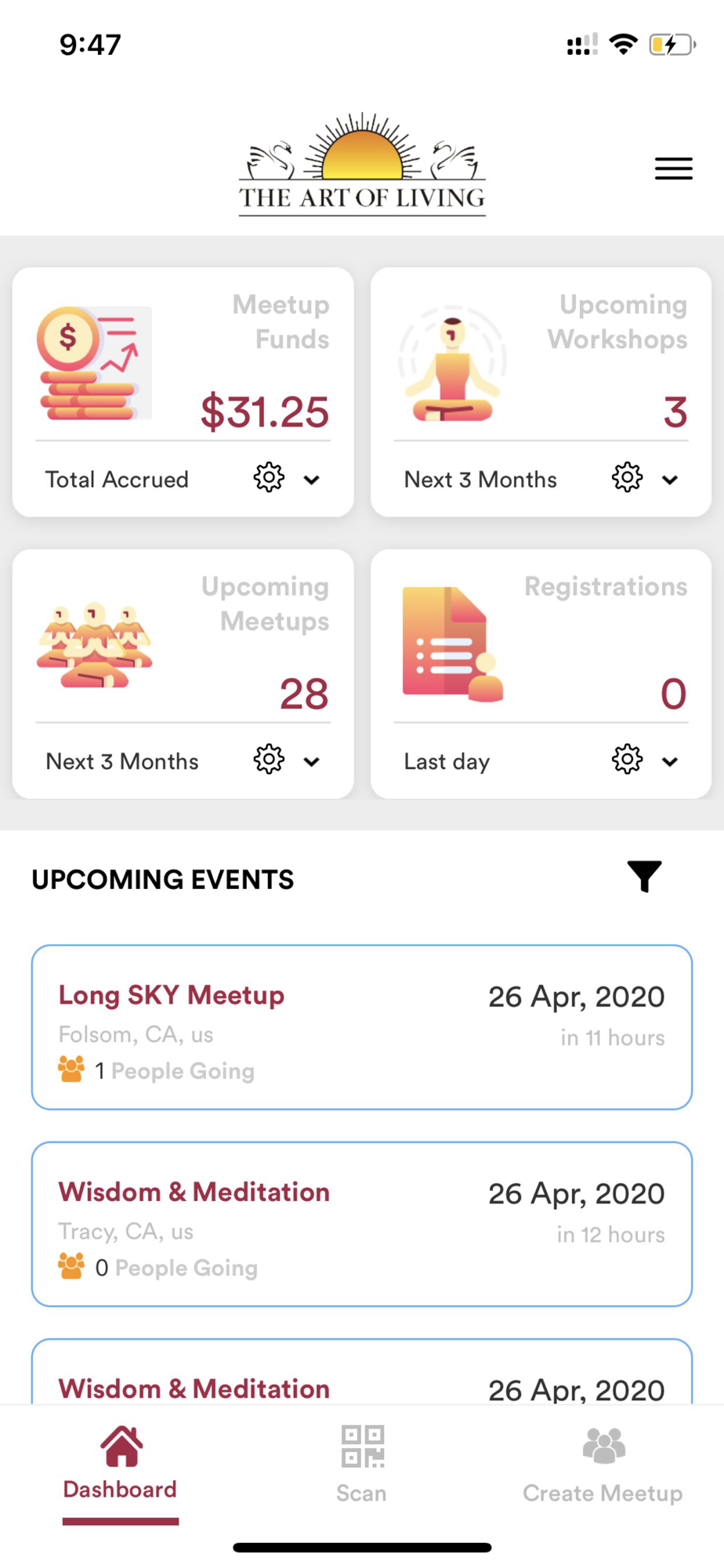Open settings gear on Meetup Funds card
Viewport: 724px width, 1568px height.
269,477
